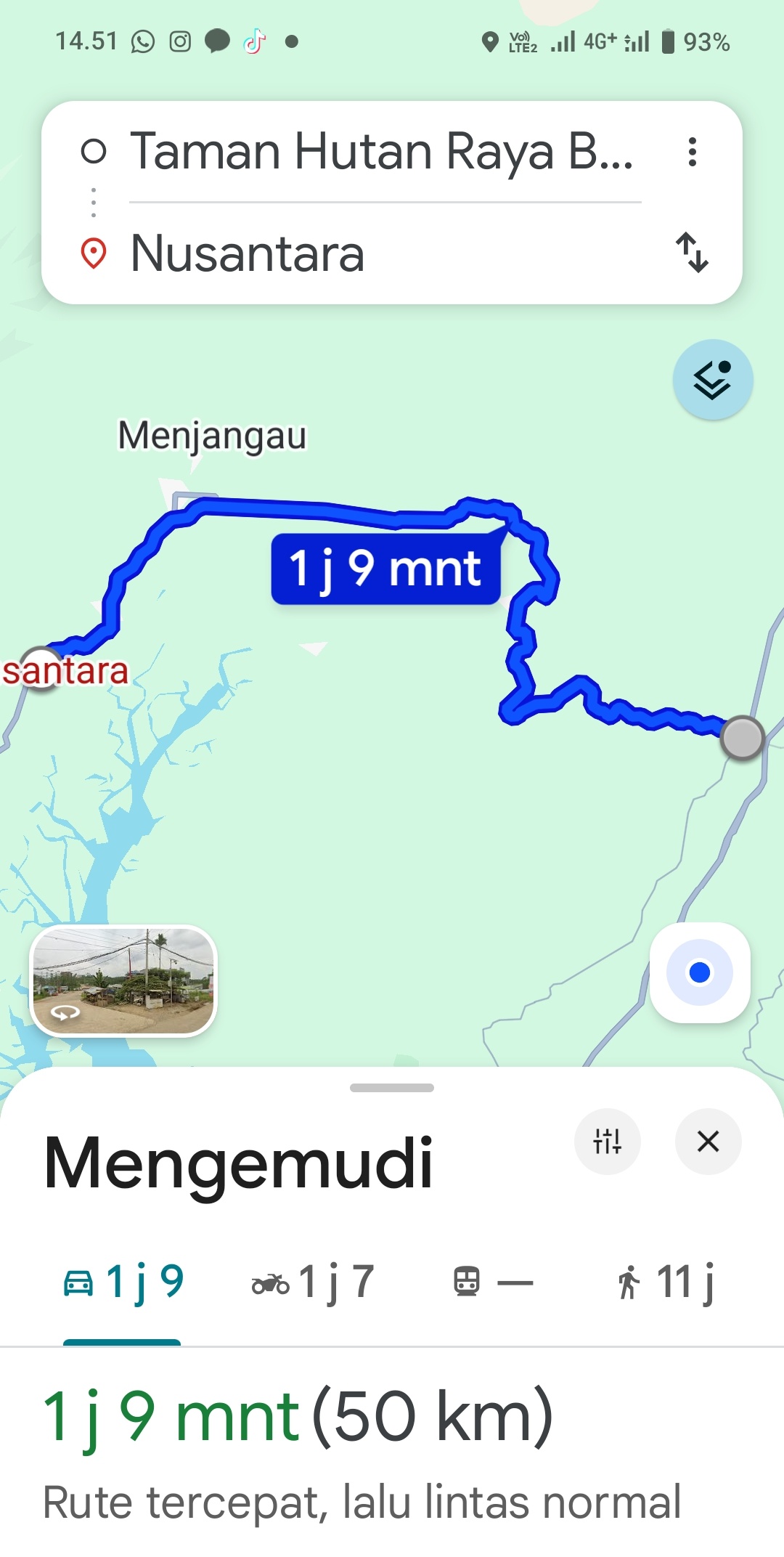Image resolution: width=784 pixels, height=1557 pixels.
Task: Edit the starting point Taman Hutan Raya field
Action: click(x=381, y=153)
